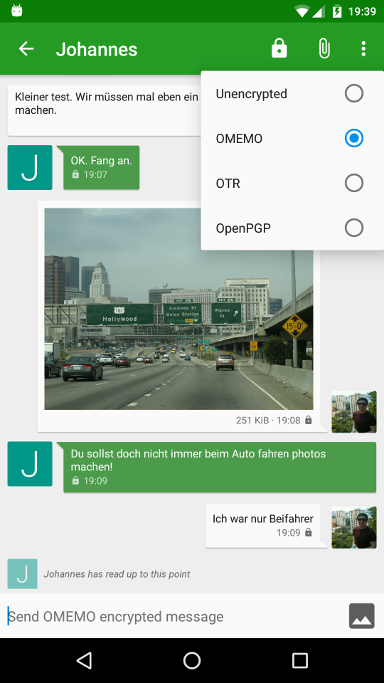Tap the send image button
The width and height of the screenshot is (384, 683).
tap(361, 616)
